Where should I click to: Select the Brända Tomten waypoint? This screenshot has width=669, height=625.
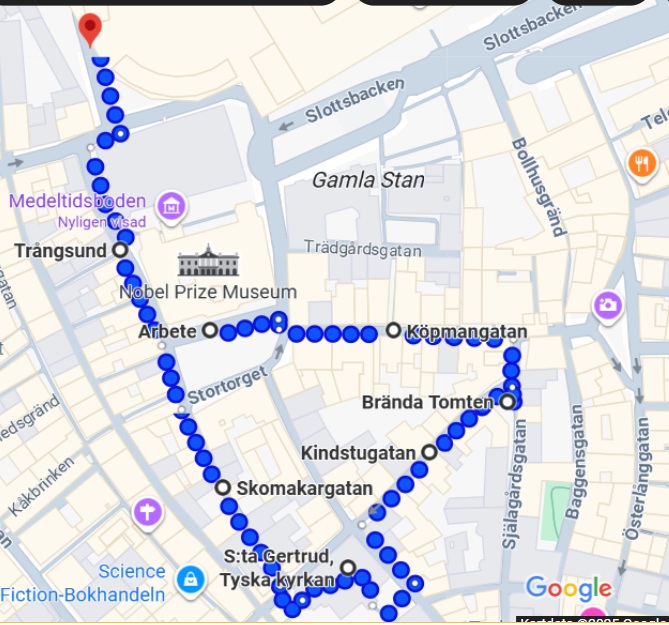coord(506,402)
